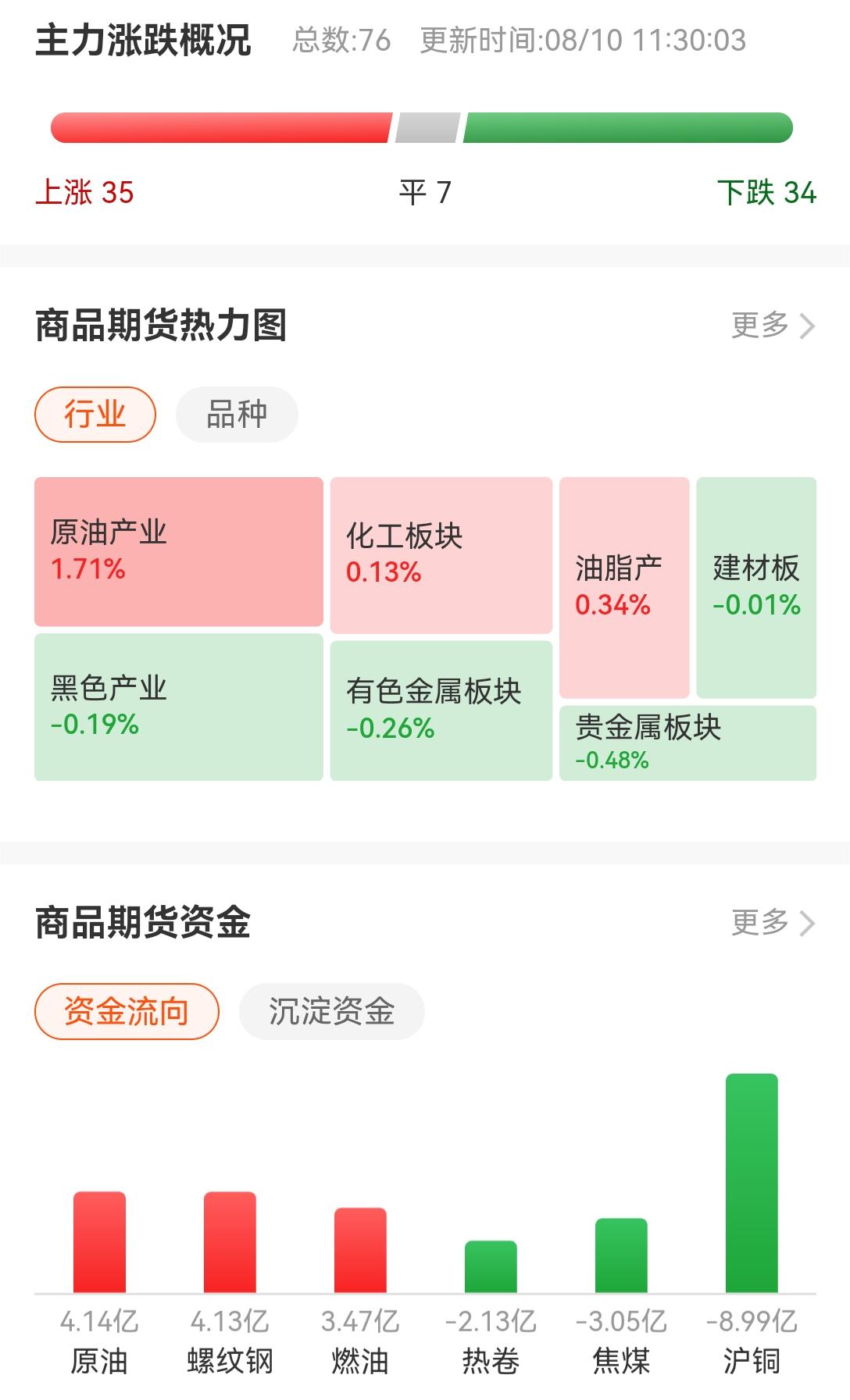Open the 原油产业 heatmap tile
Image resolution: width=850 pixels, height=1400 pixels.
point(178,551)
